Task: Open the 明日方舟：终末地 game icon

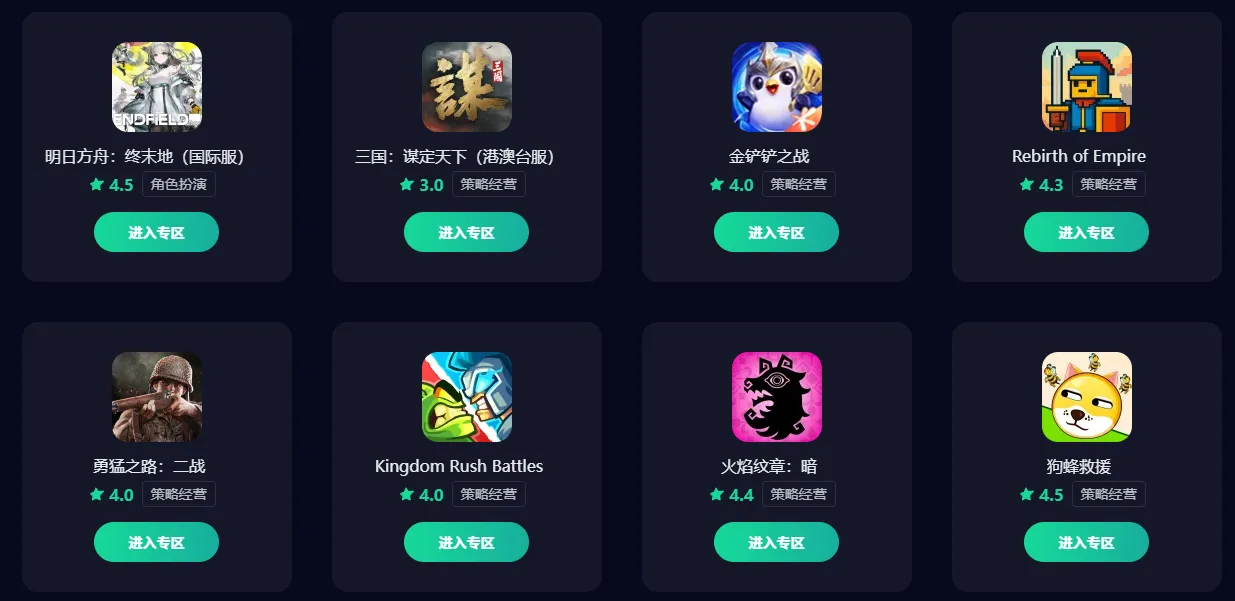Action: pos(157,87)
